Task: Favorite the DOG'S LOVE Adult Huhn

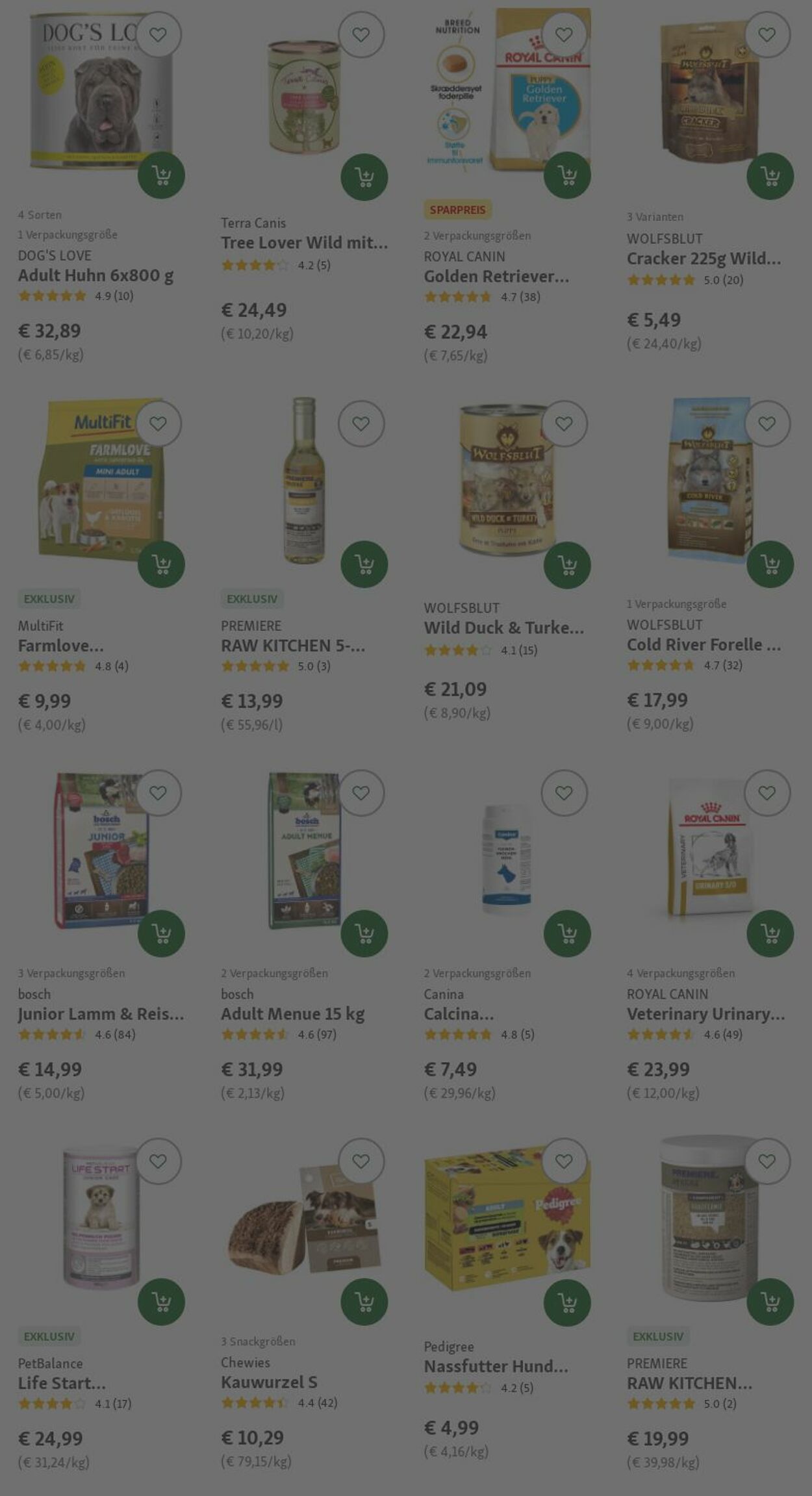Action: [158, 34]
